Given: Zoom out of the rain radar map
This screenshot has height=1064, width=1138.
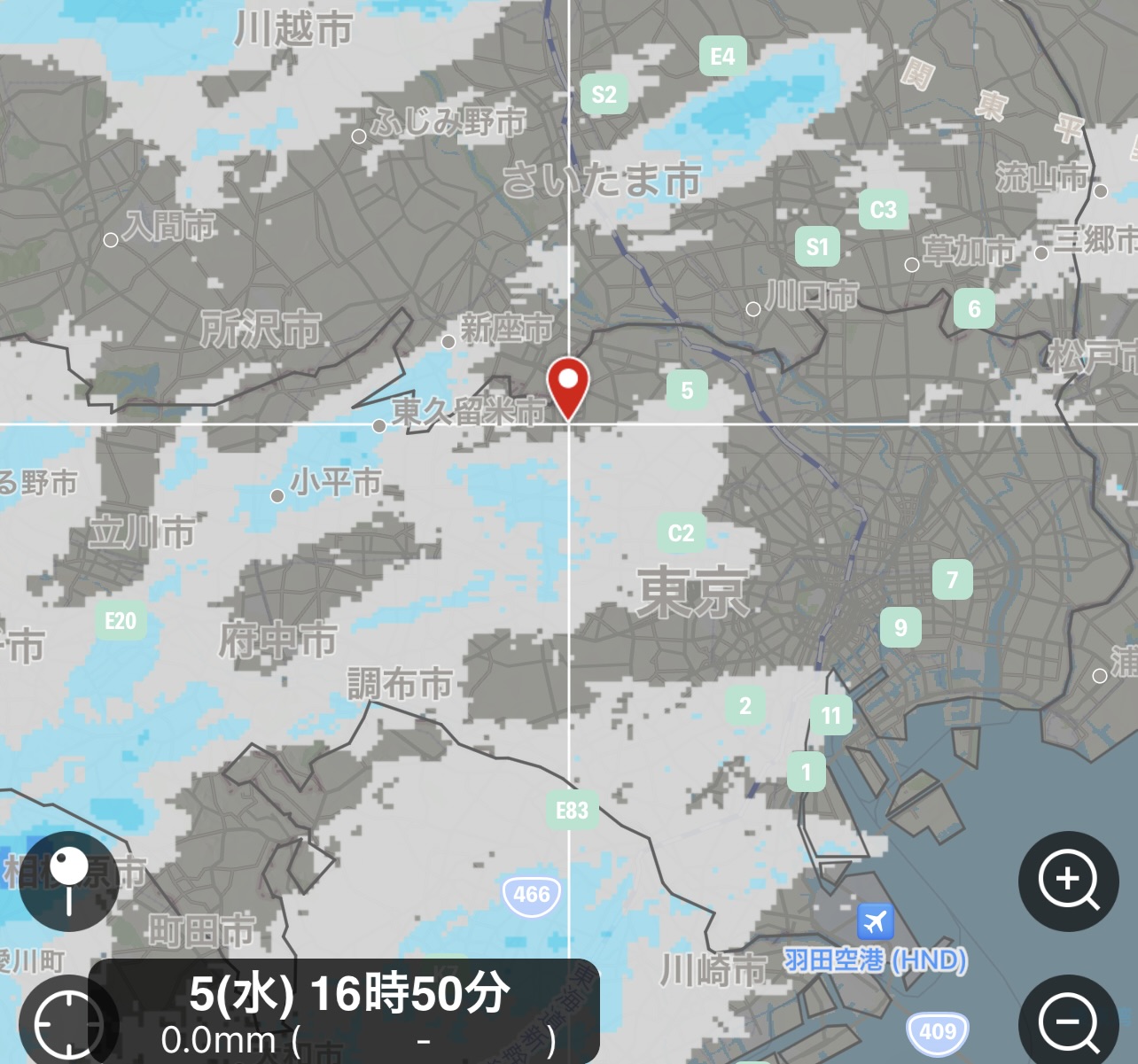Looking at the screenshot, I should click(1068, 1021).
